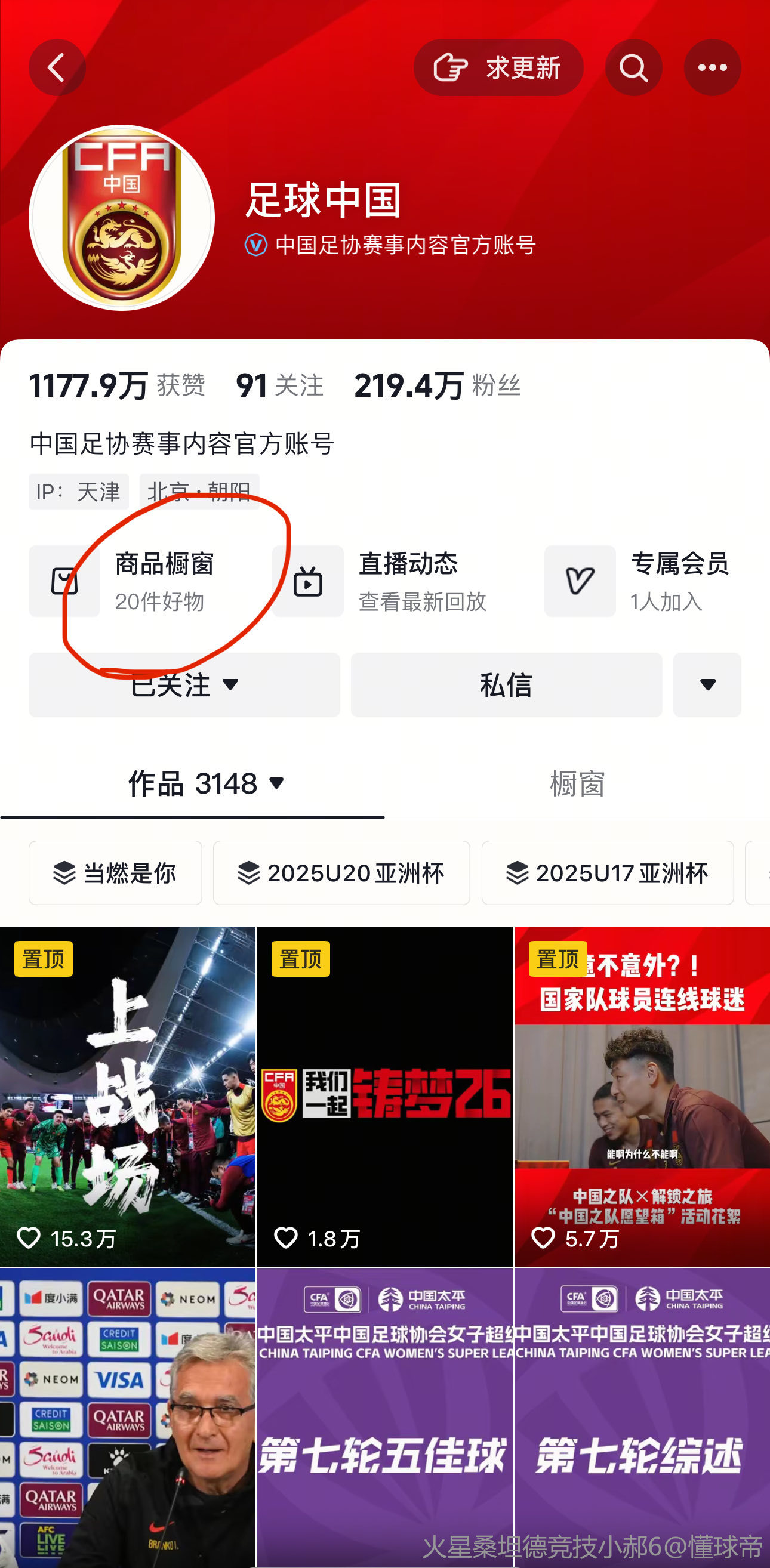This screenshot has height=1568, width=770.
Task: Expand the arrow next to 私信
Action: [707, 685]
